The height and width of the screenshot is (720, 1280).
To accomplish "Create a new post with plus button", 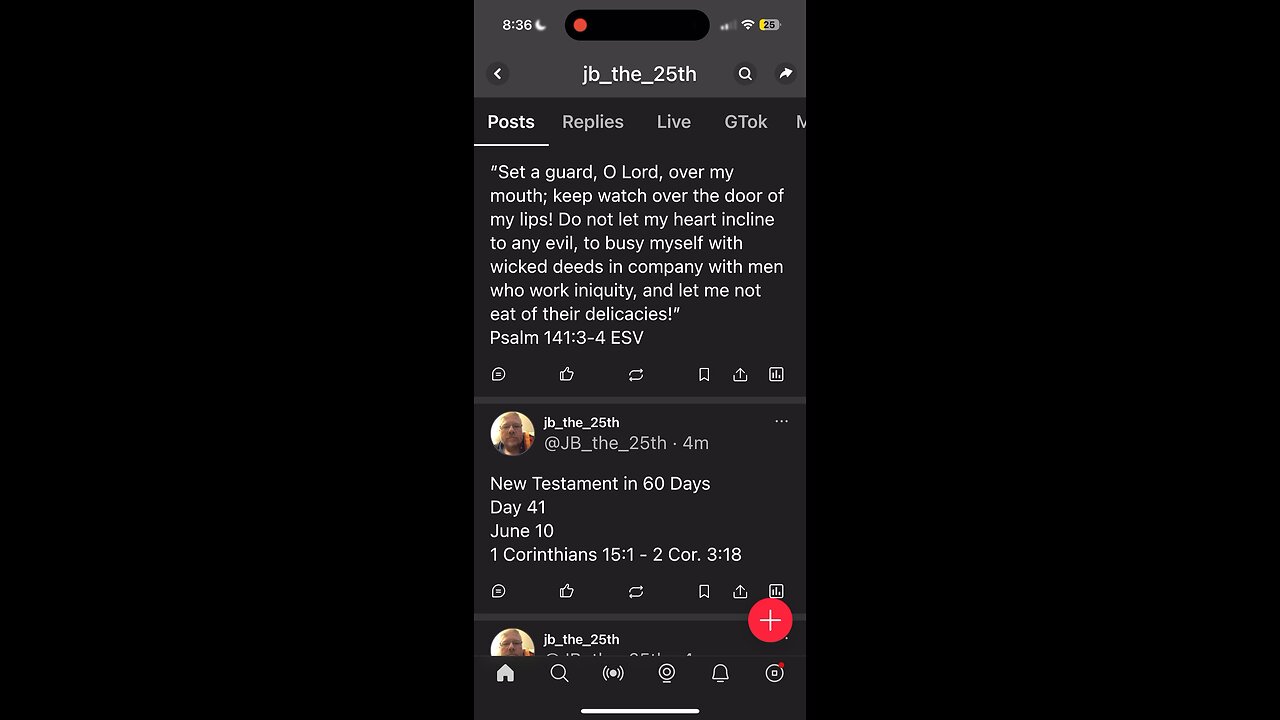I will pos(770,621).
